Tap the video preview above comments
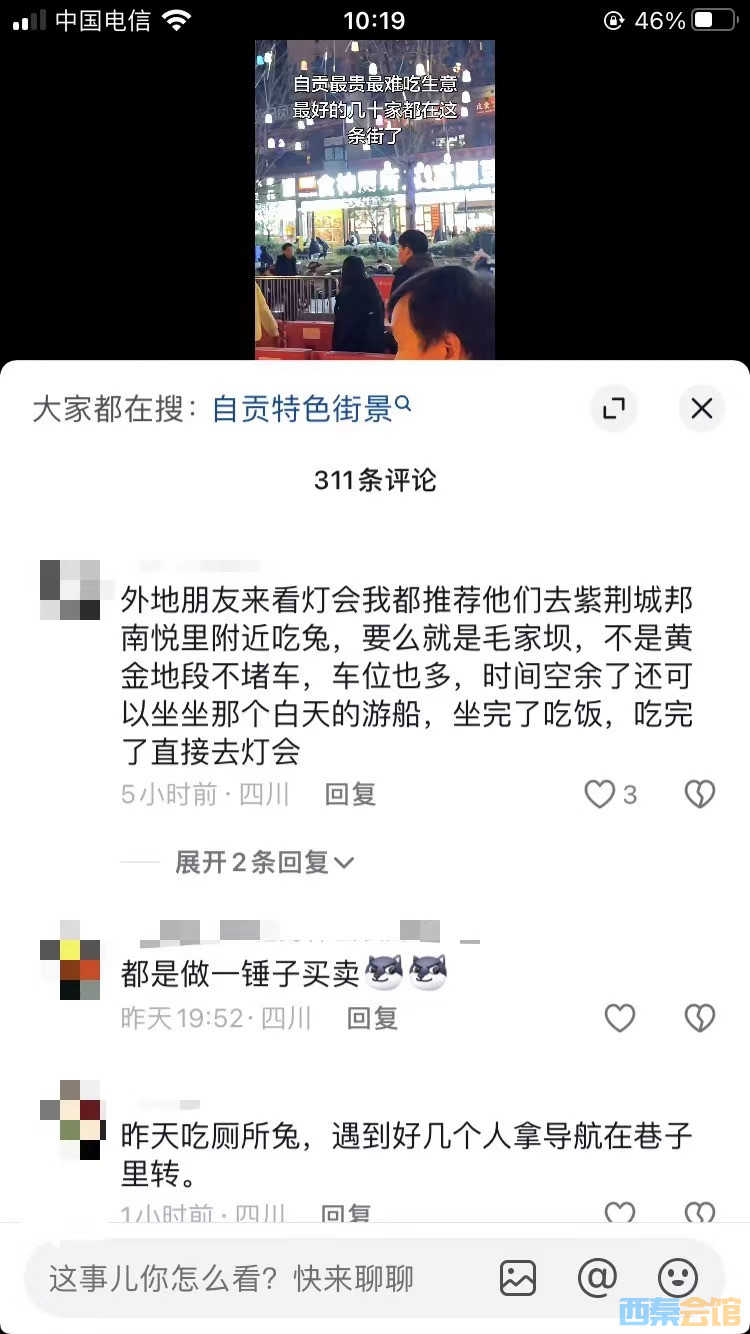Viewport: 750px width, 1334px height. coord(375,200)
